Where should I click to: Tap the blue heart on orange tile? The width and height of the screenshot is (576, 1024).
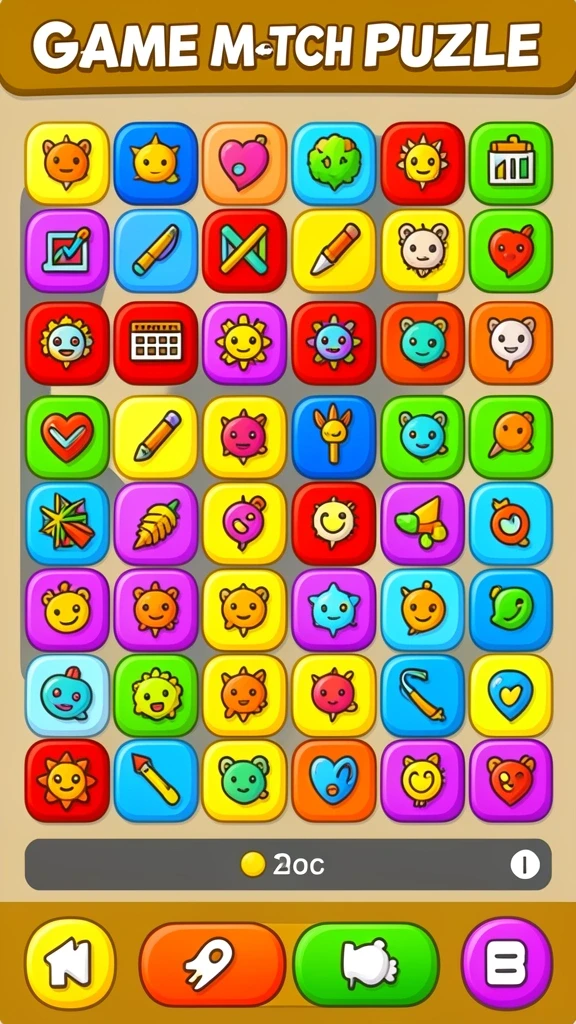coord(334,780)
